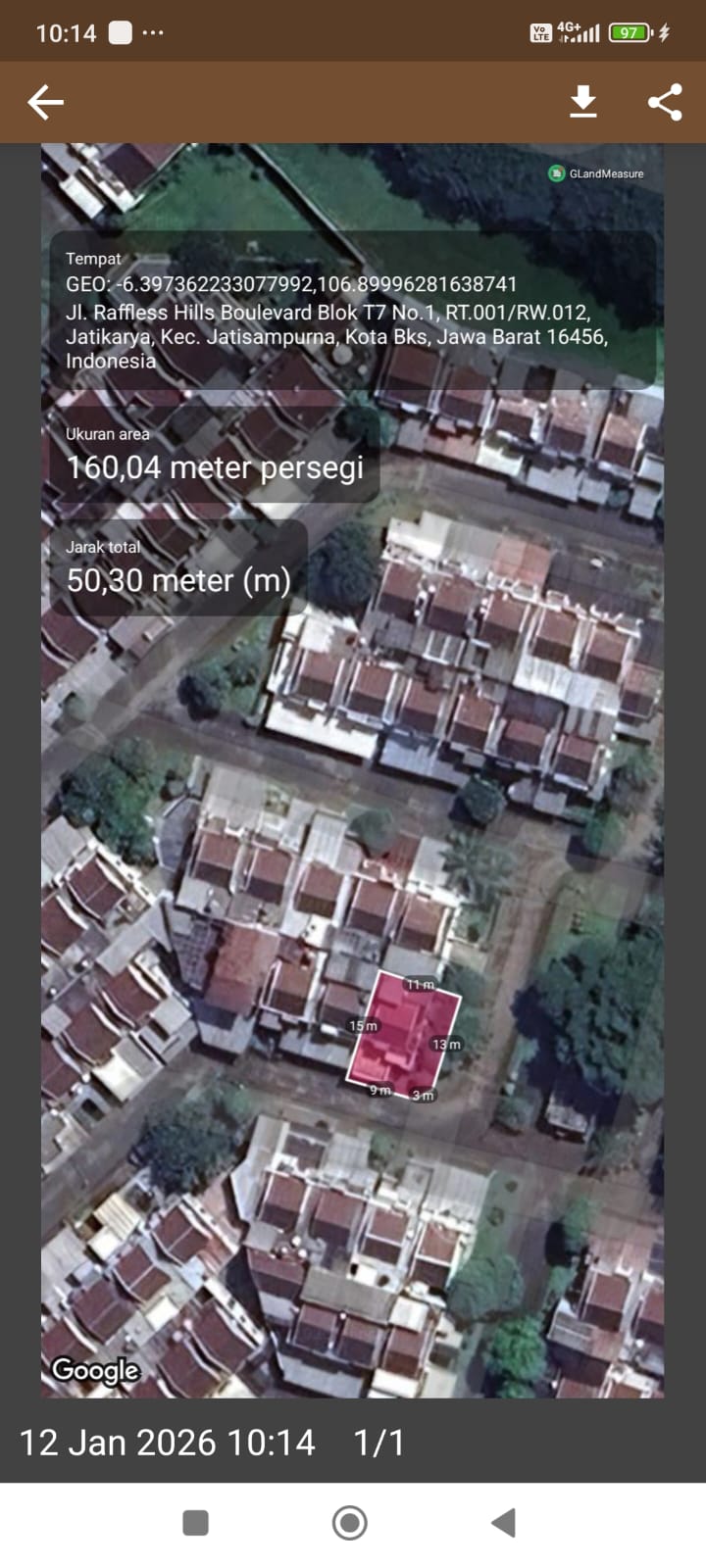Screen dimensions: 706x1568
Task: Open the recent apps overview
Action: pyautogui.click(x=196, y=1522)
